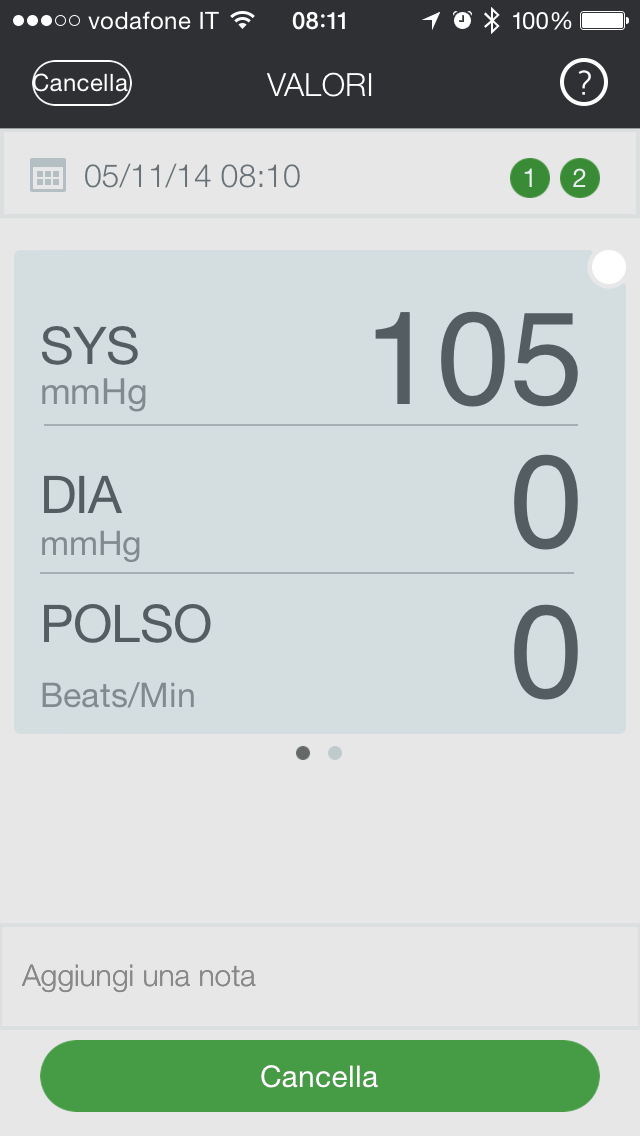Select user 1 green badge
640x1136 pixels.
[x=530, y=179]
